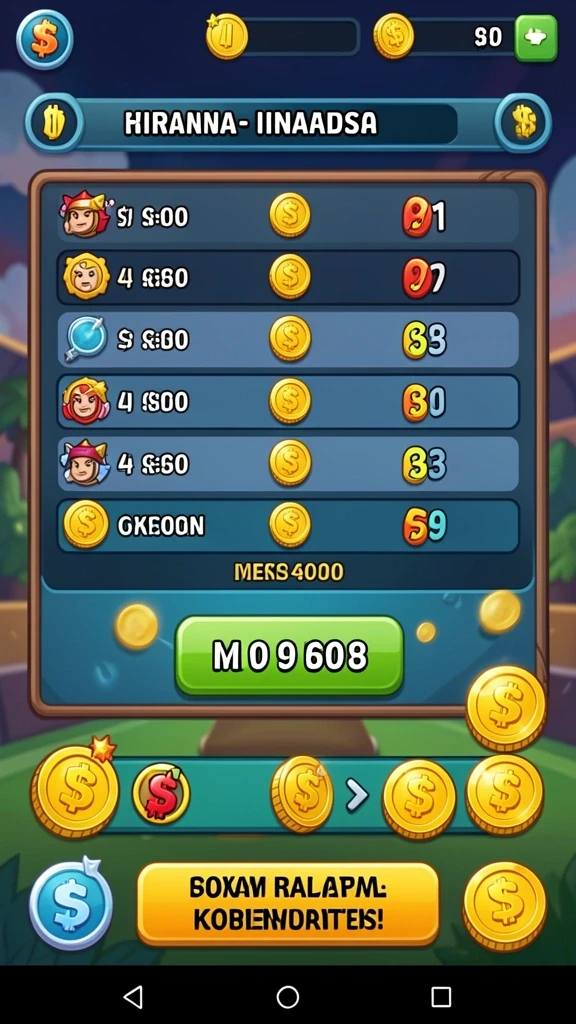Open the OKEOON row
The image size is (576, 1024).
coord(288,526)
